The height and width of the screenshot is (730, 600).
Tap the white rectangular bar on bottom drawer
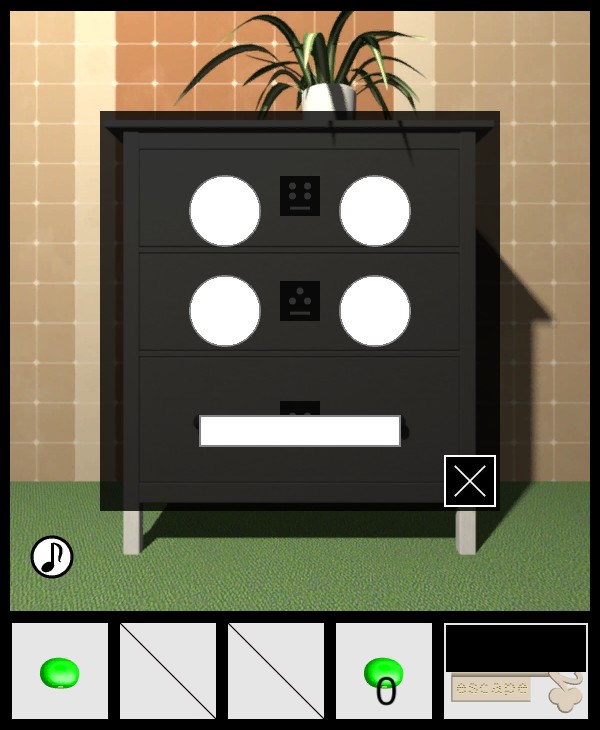[x=300, y=431]
